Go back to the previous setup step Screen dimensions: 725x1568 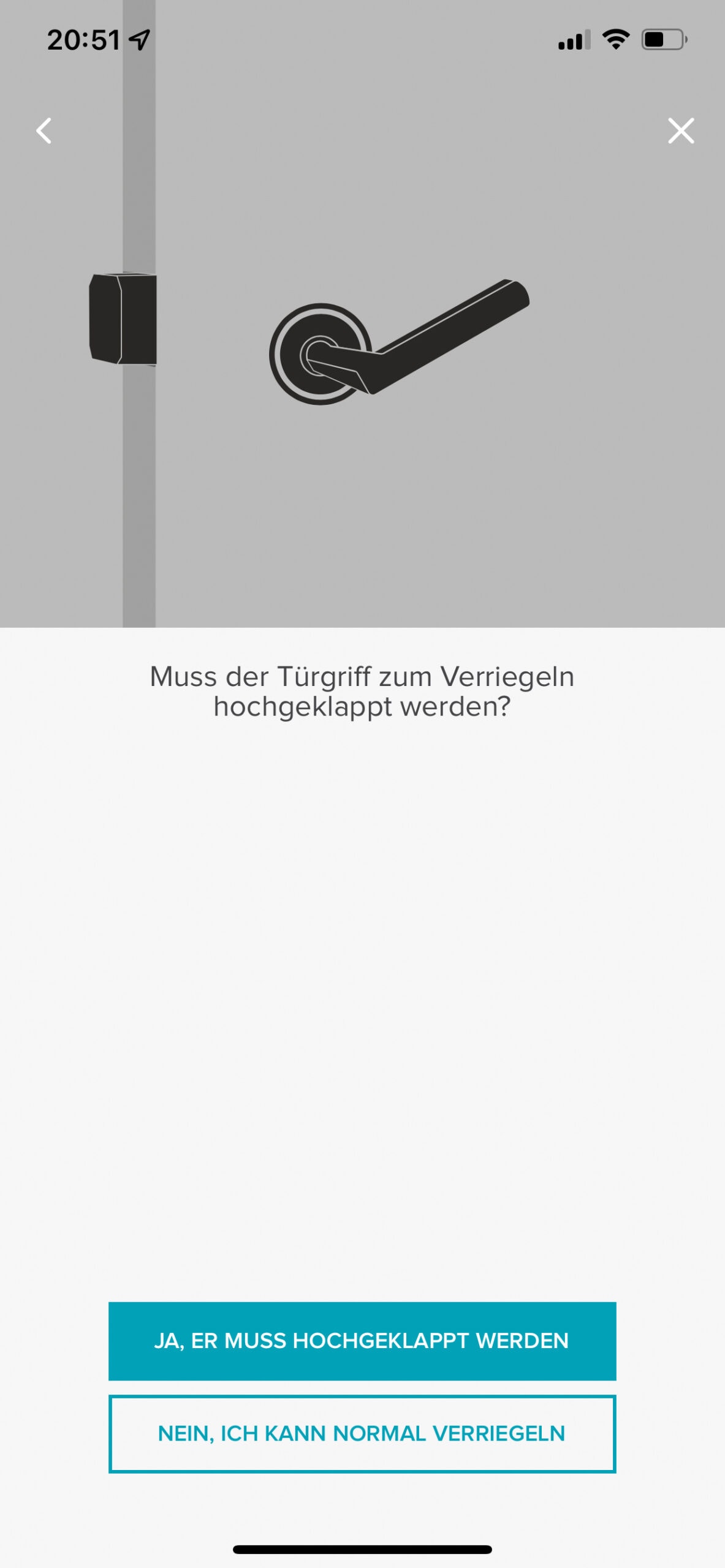(x=44, y=130)
